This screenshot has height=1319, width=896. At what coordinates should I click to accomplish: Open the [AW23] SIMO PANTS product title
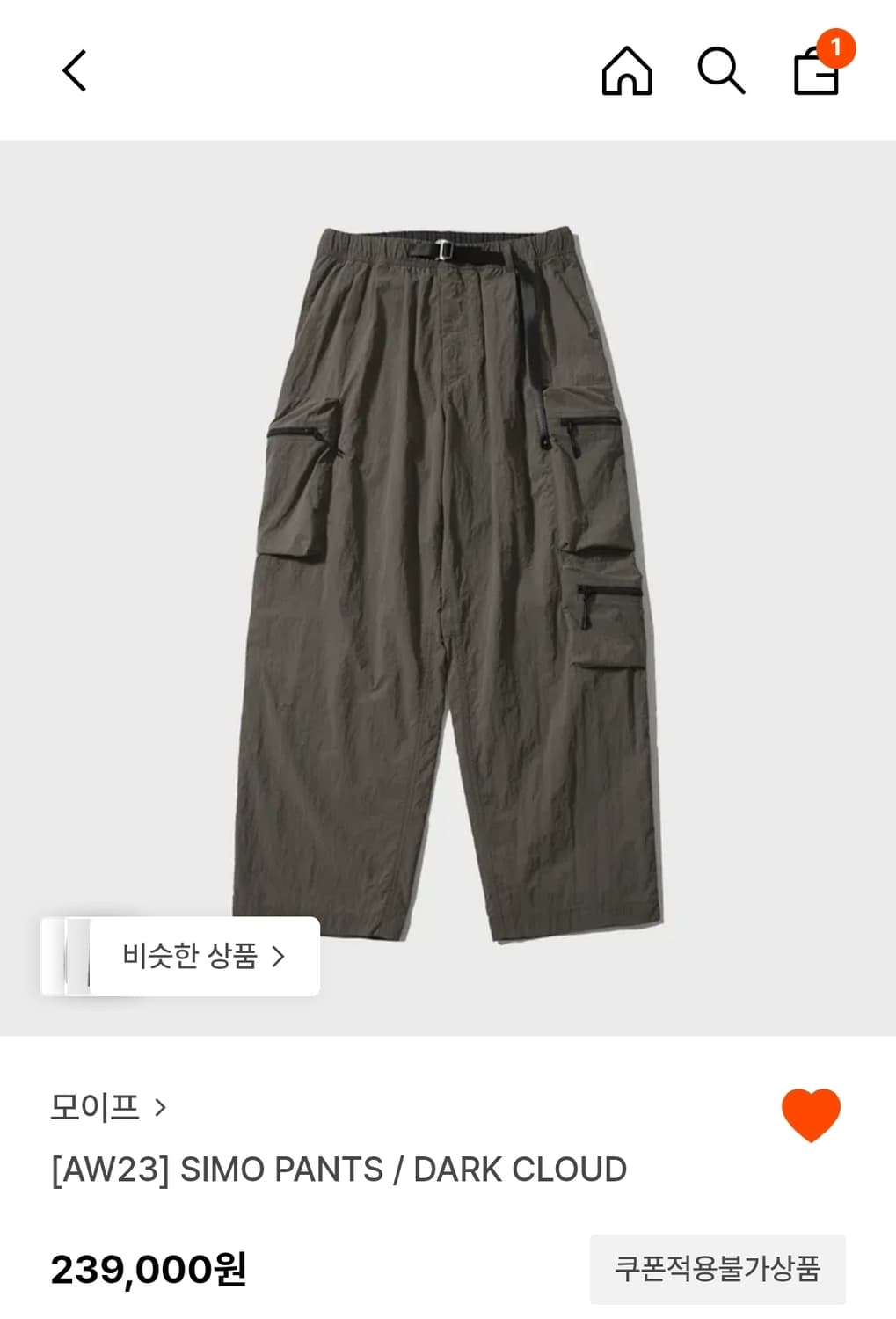338,1169
